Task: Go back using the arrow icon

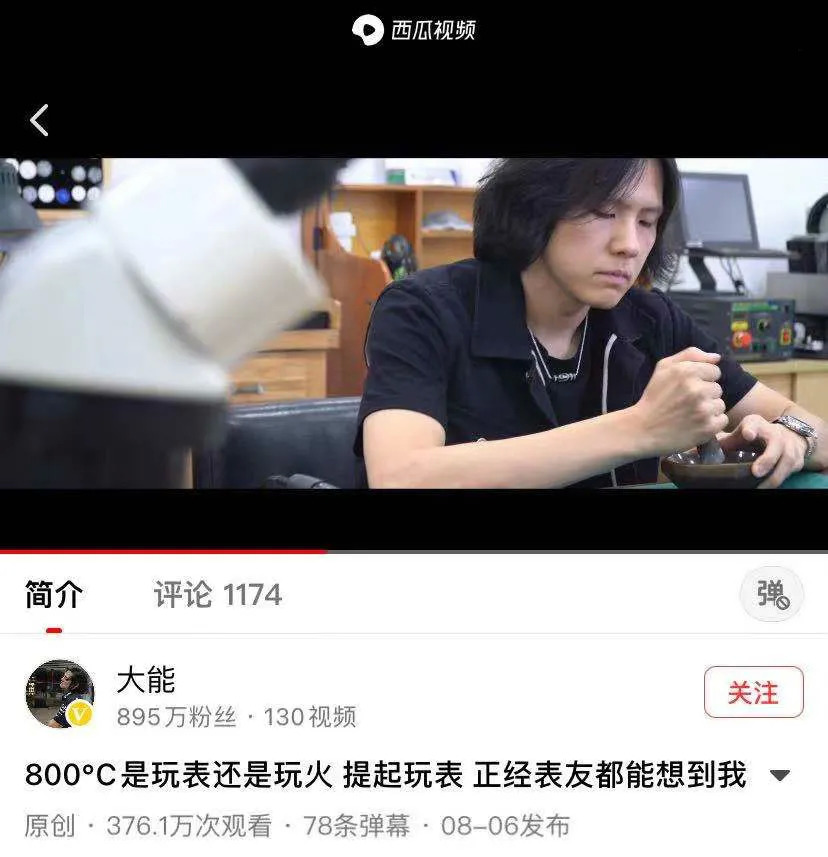Action: click(x=39, y=120)
